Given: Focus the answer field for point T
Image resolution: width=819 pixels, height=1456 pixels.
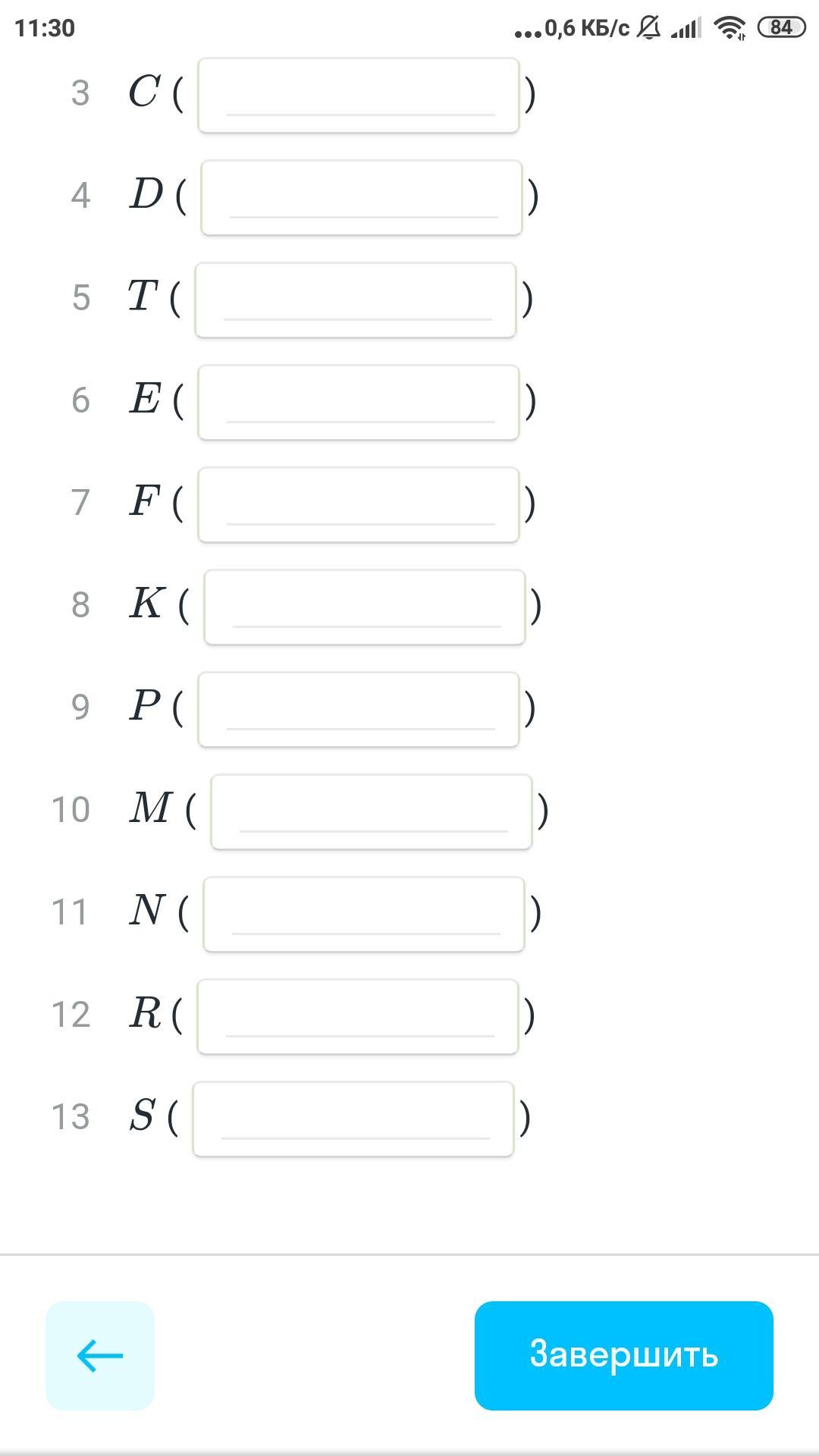Looking at the screenshot, I should (x=355, y=300).
